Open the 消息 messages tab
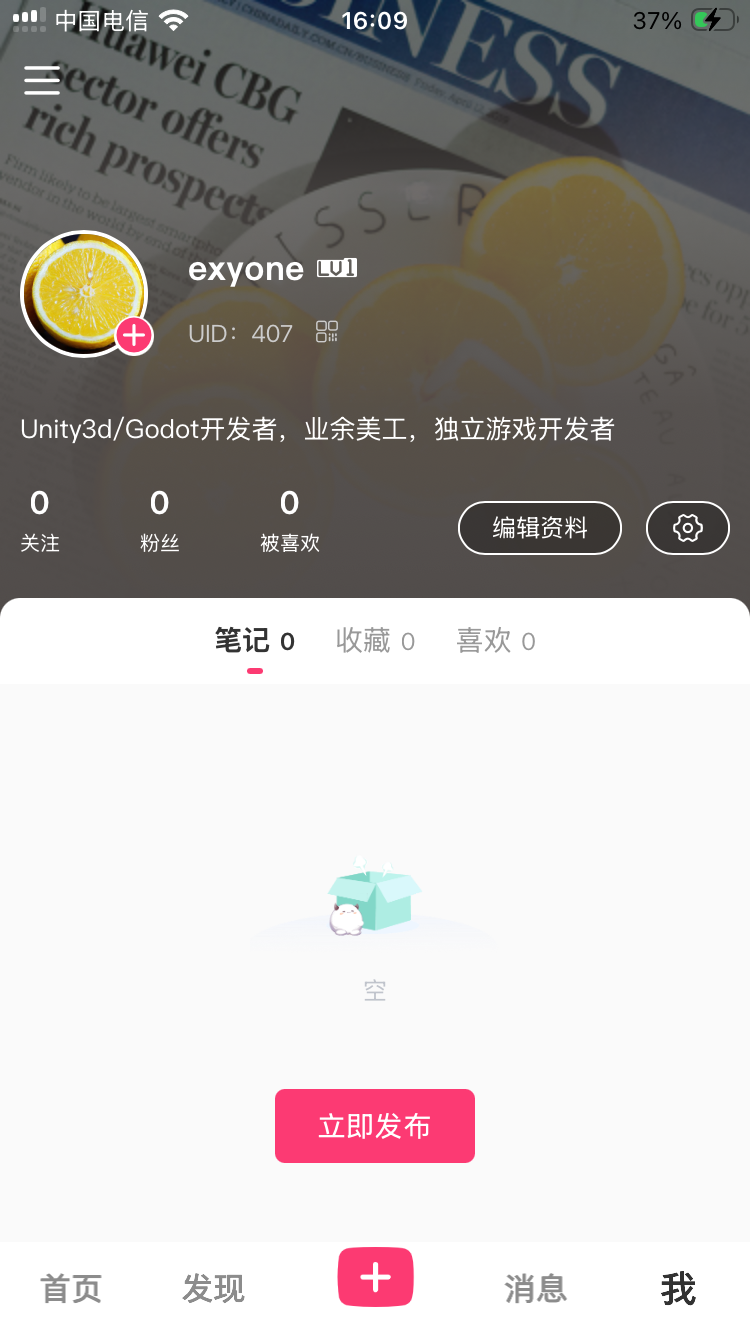This screenshot has height=1334, width=750. (x=536, y=1289)
